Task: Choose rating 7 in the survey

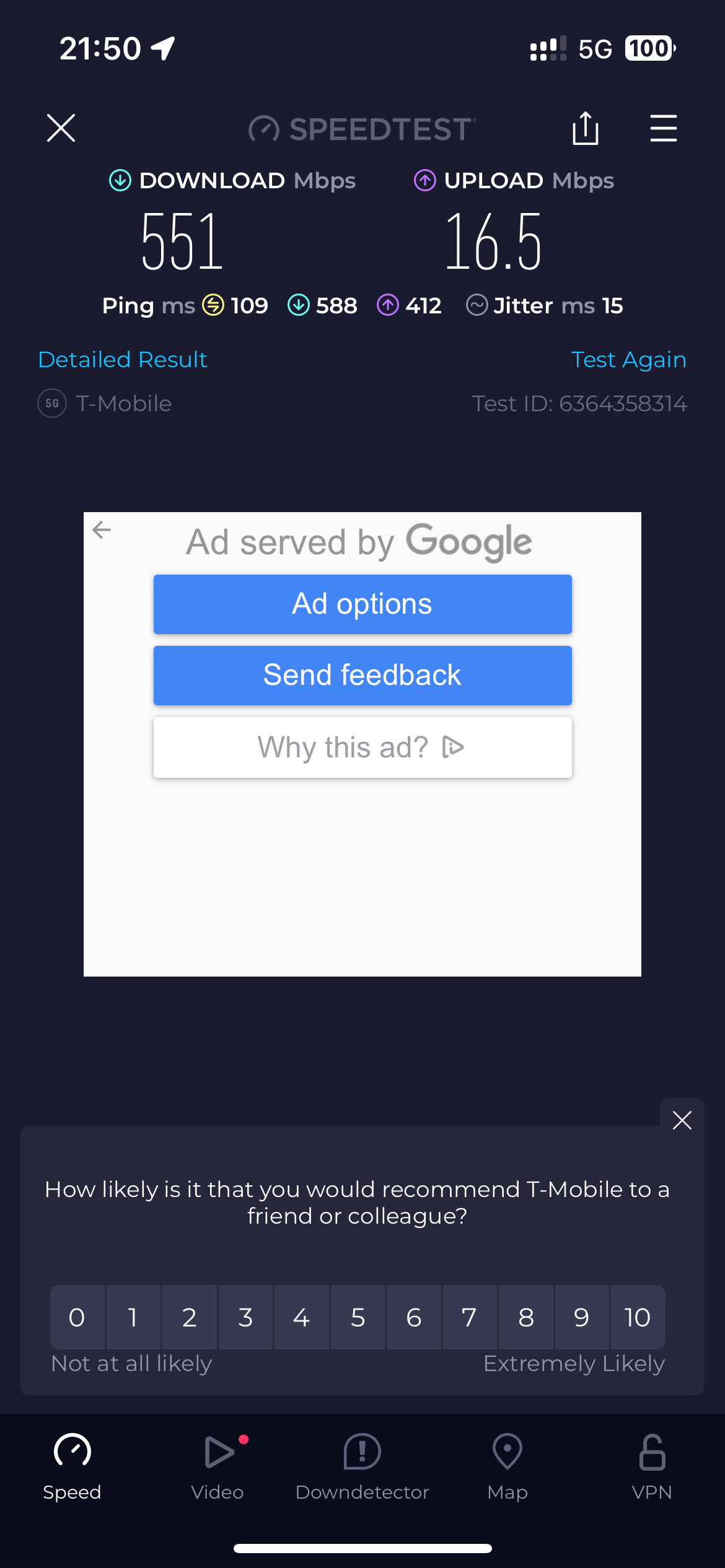Action: [470, 1317]
